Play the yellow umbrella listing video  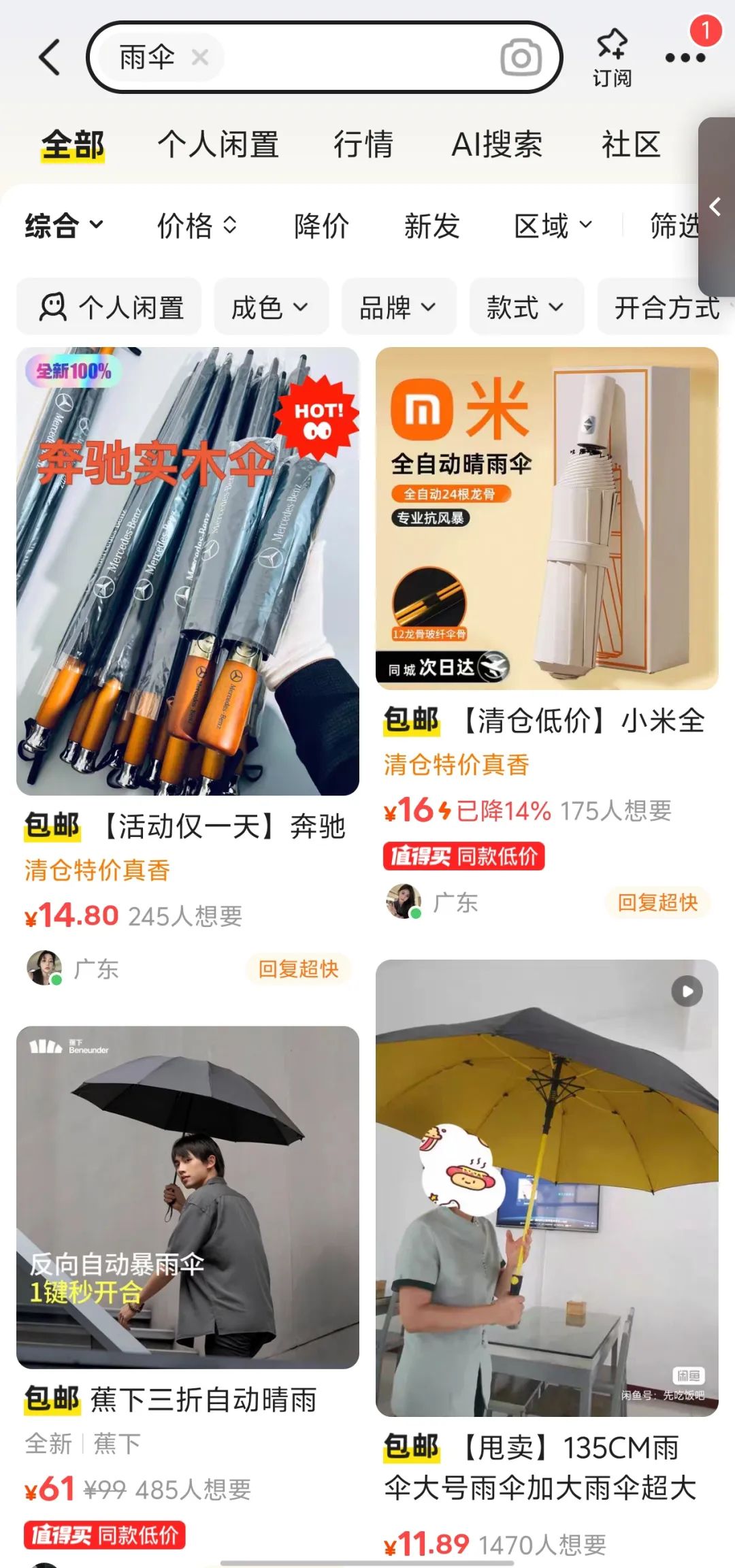686,992
